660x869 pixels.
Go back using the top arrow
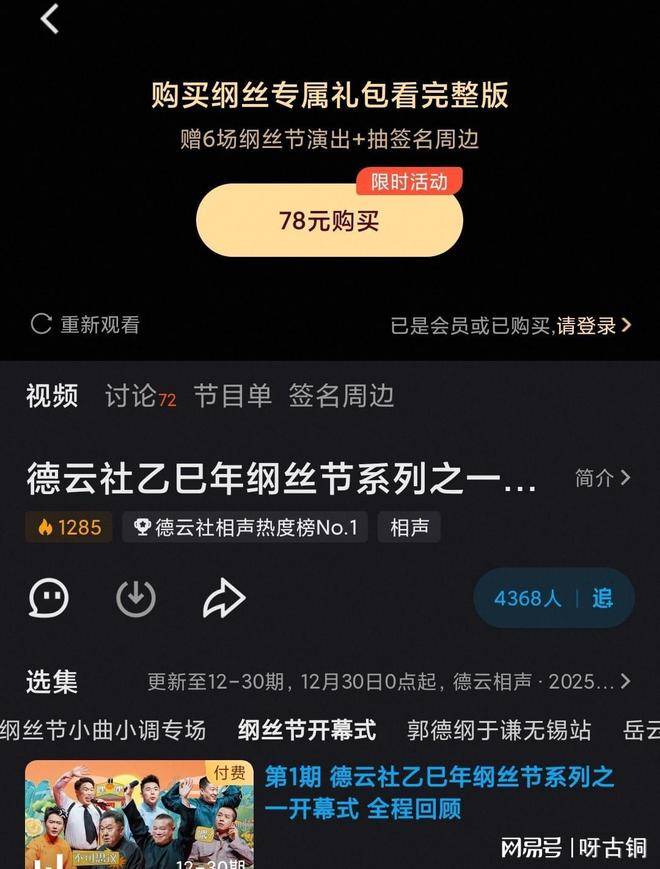pyautogui.click(x=50, y=19)
